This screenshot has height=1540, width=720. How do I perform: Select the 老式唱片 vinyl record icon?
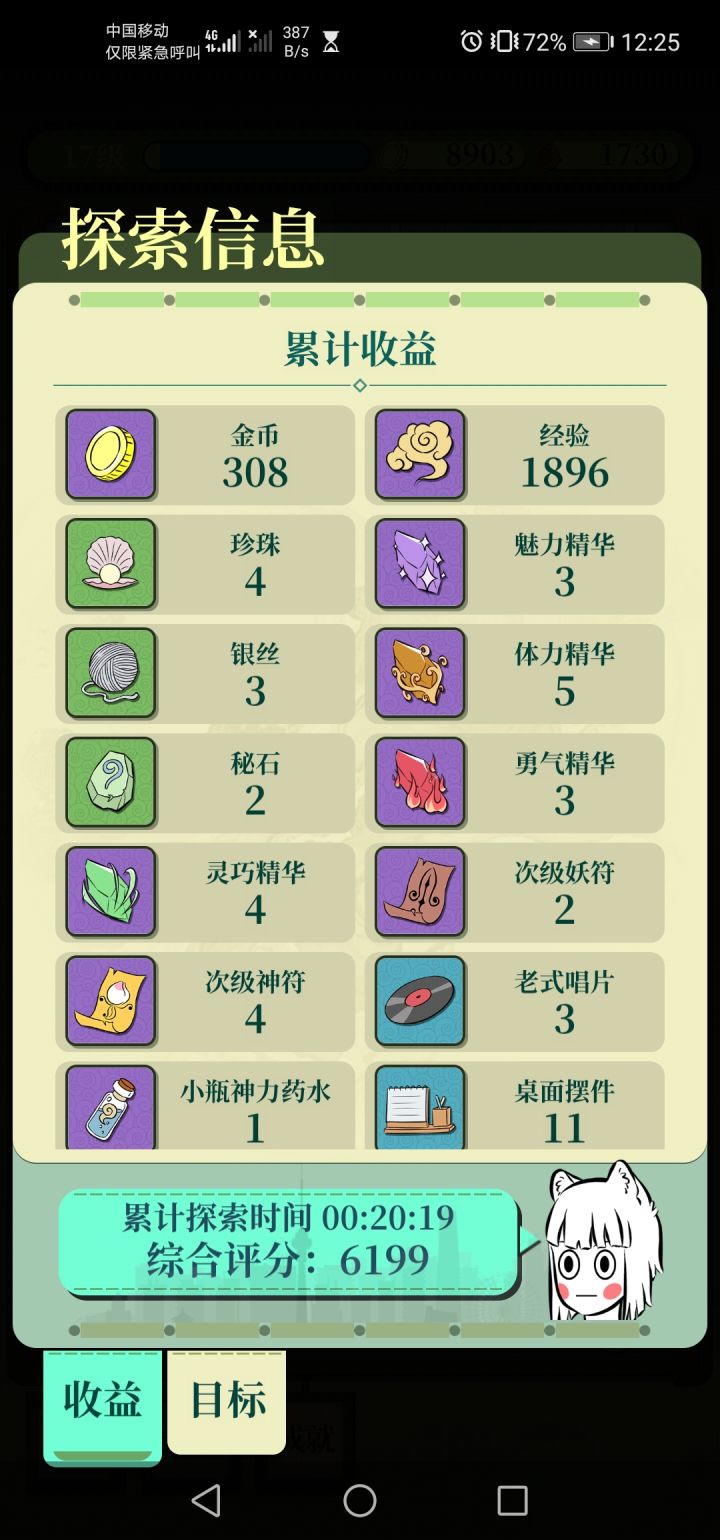(420, 1001)
